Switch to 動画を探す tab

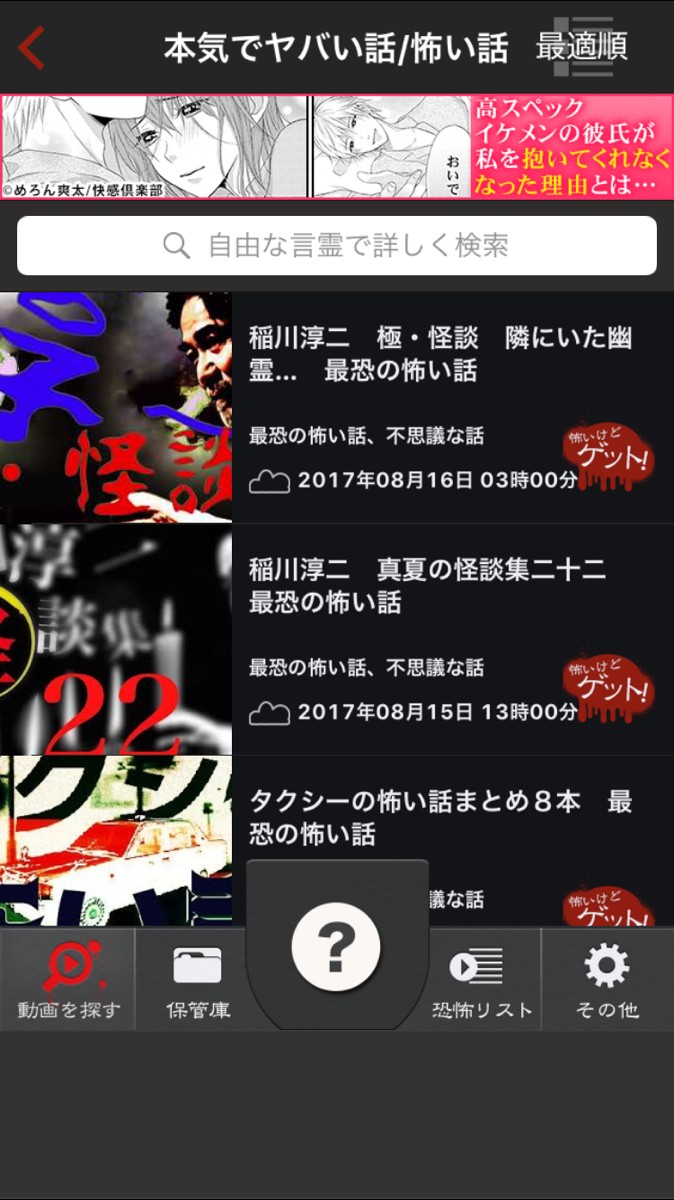pyautogui.click(x=68, y=979)
